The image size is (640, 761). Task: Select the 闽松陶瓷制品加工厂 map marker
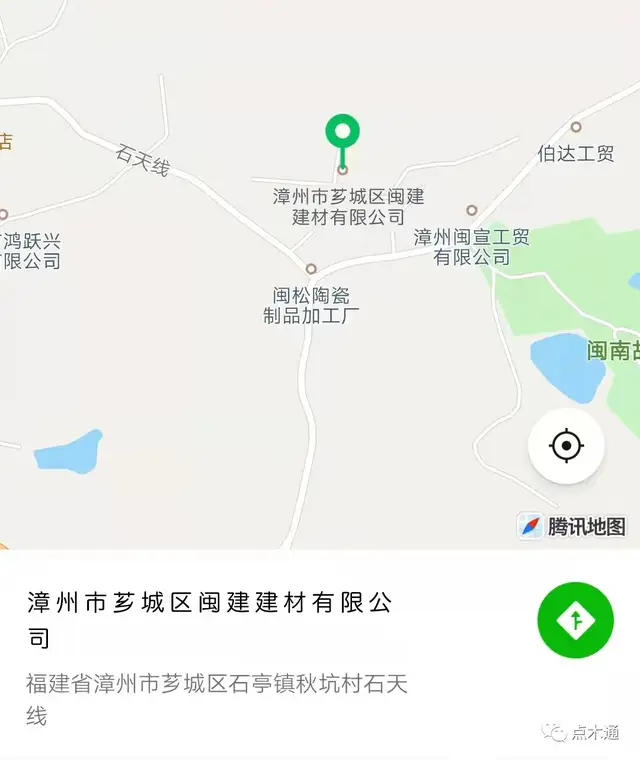coord(311,269)
